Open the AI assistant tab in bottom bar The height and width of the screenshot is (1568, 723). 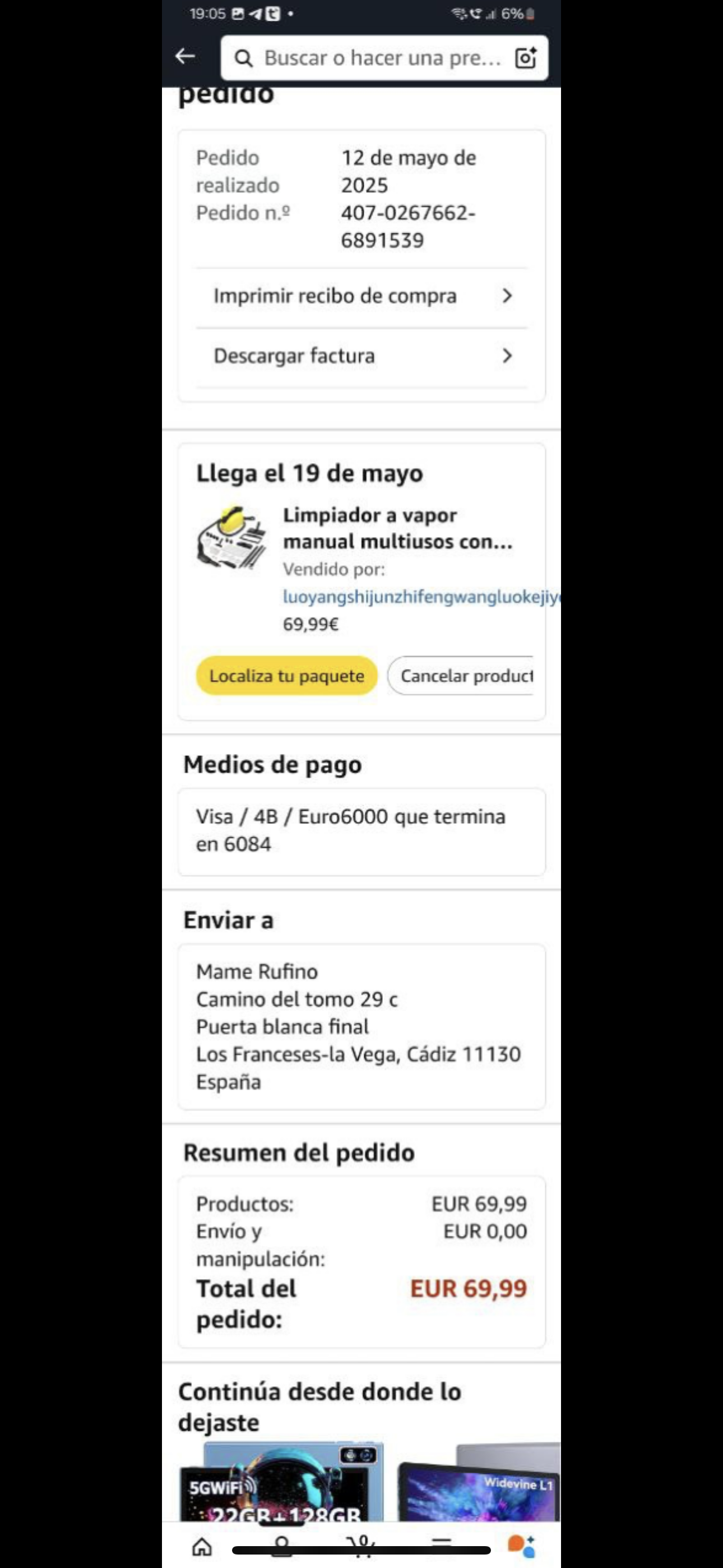(x=521, y=1546)
